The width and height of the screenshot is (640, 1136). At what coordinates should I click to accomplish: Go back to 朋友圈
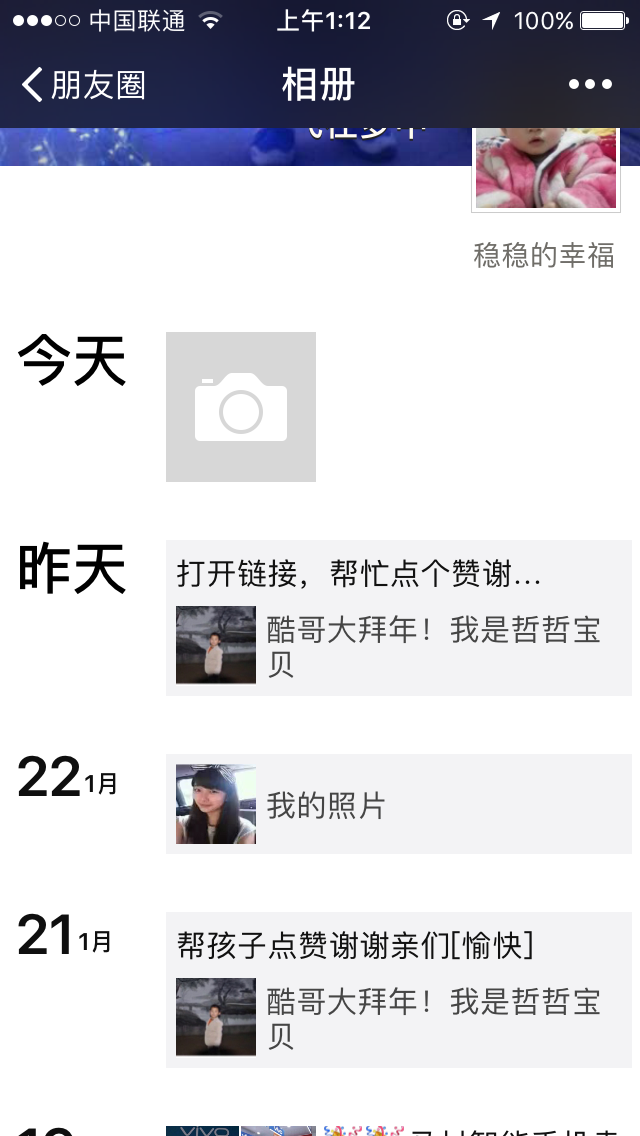coord(84,85)
